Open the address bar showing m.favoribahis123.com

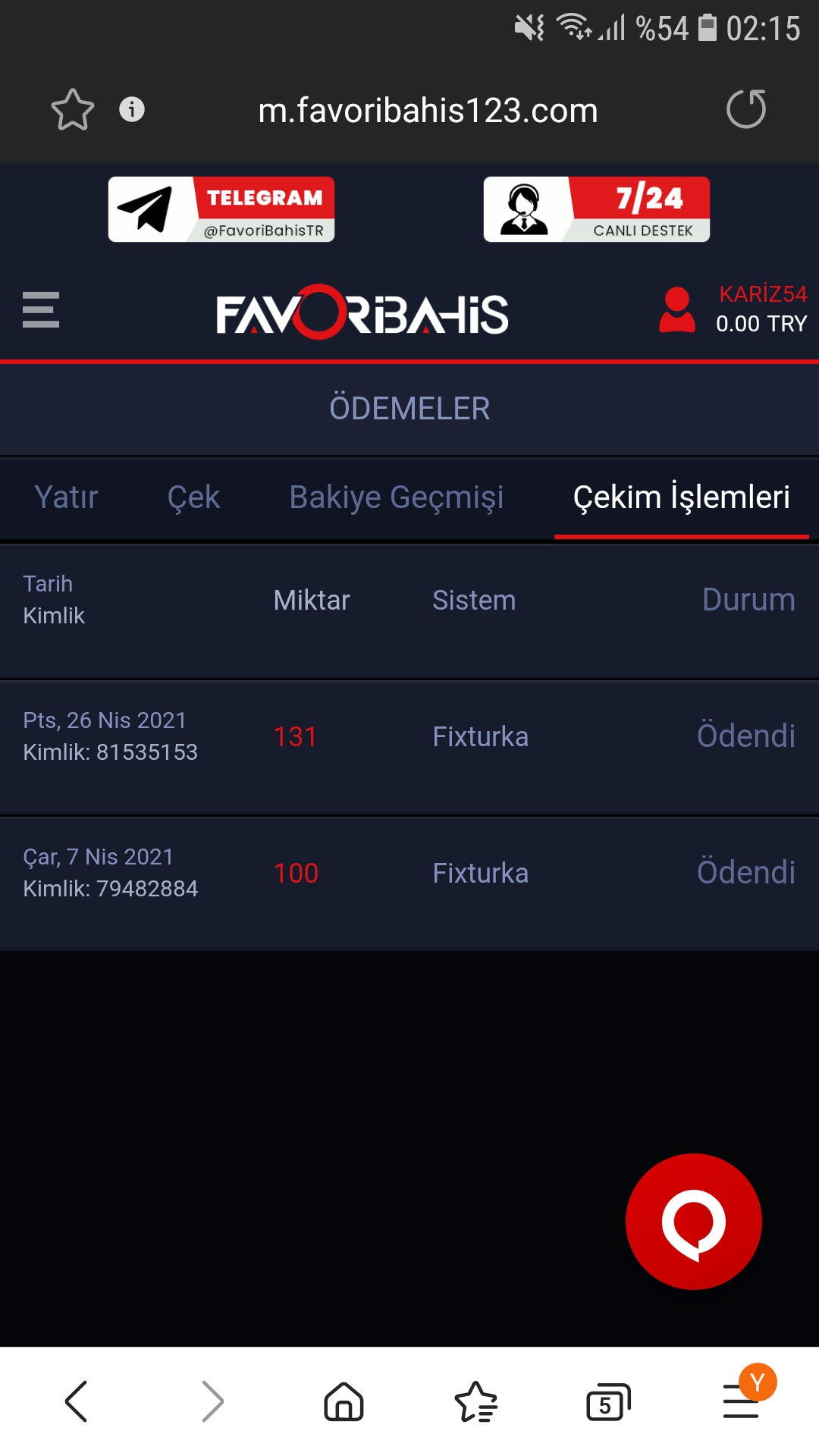tap(428, 111)
